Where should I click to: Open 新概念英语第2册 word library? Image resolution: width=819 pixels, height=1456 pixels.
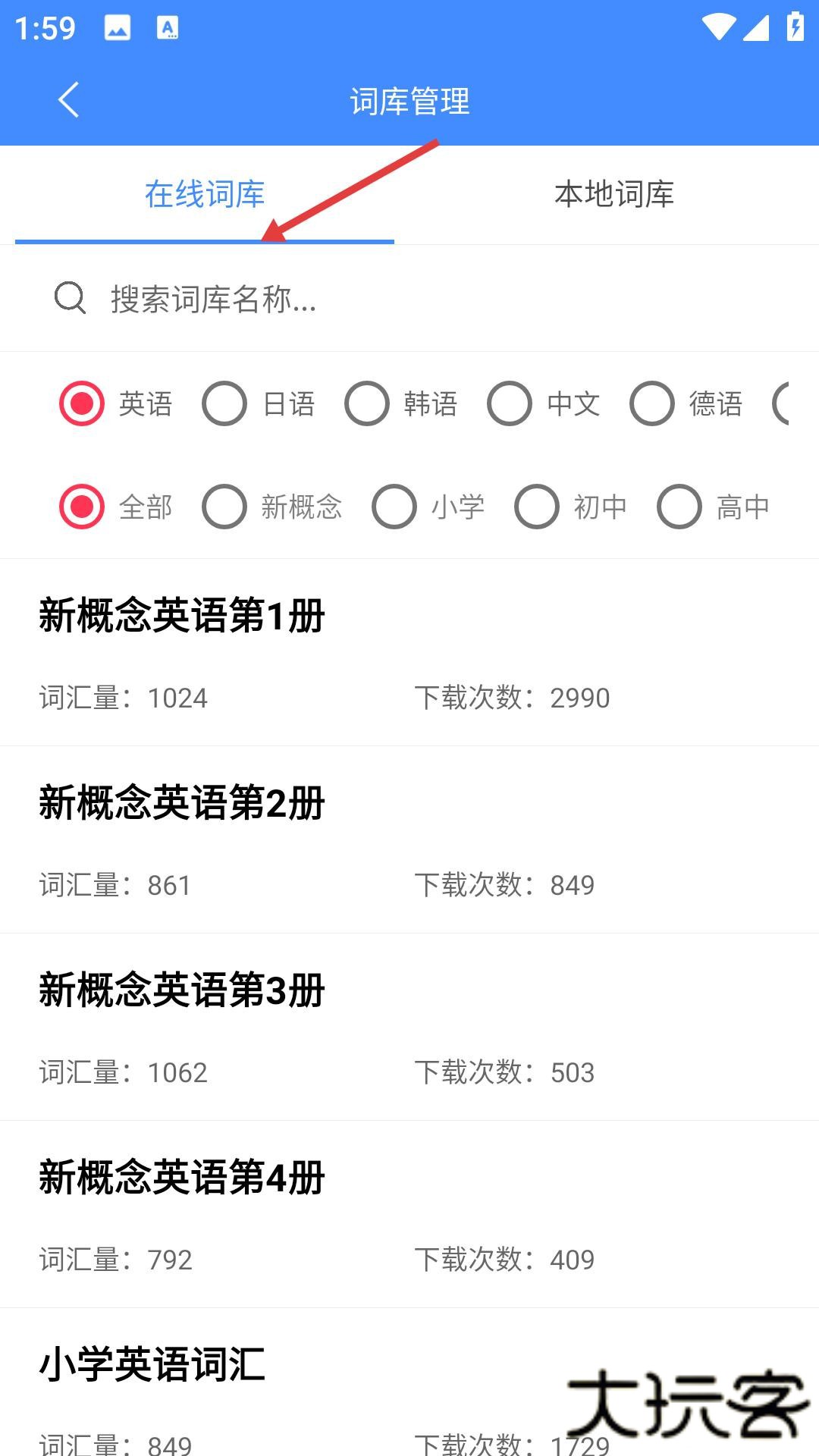click(409, 839)
